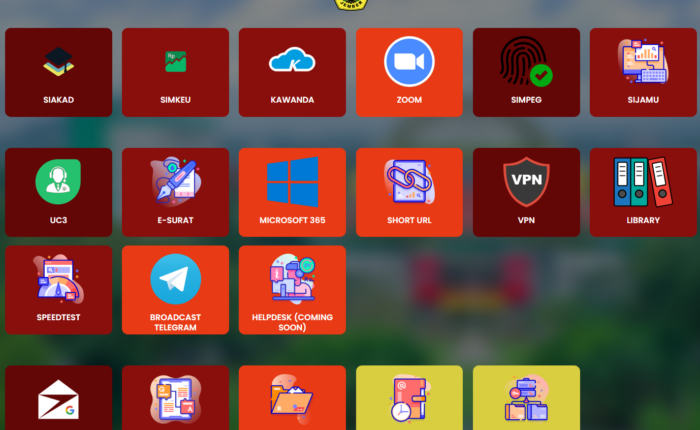This screenshot has height=430, width=700.
Task: Open the E-SURAT tile
Action: tap(175, 192)
